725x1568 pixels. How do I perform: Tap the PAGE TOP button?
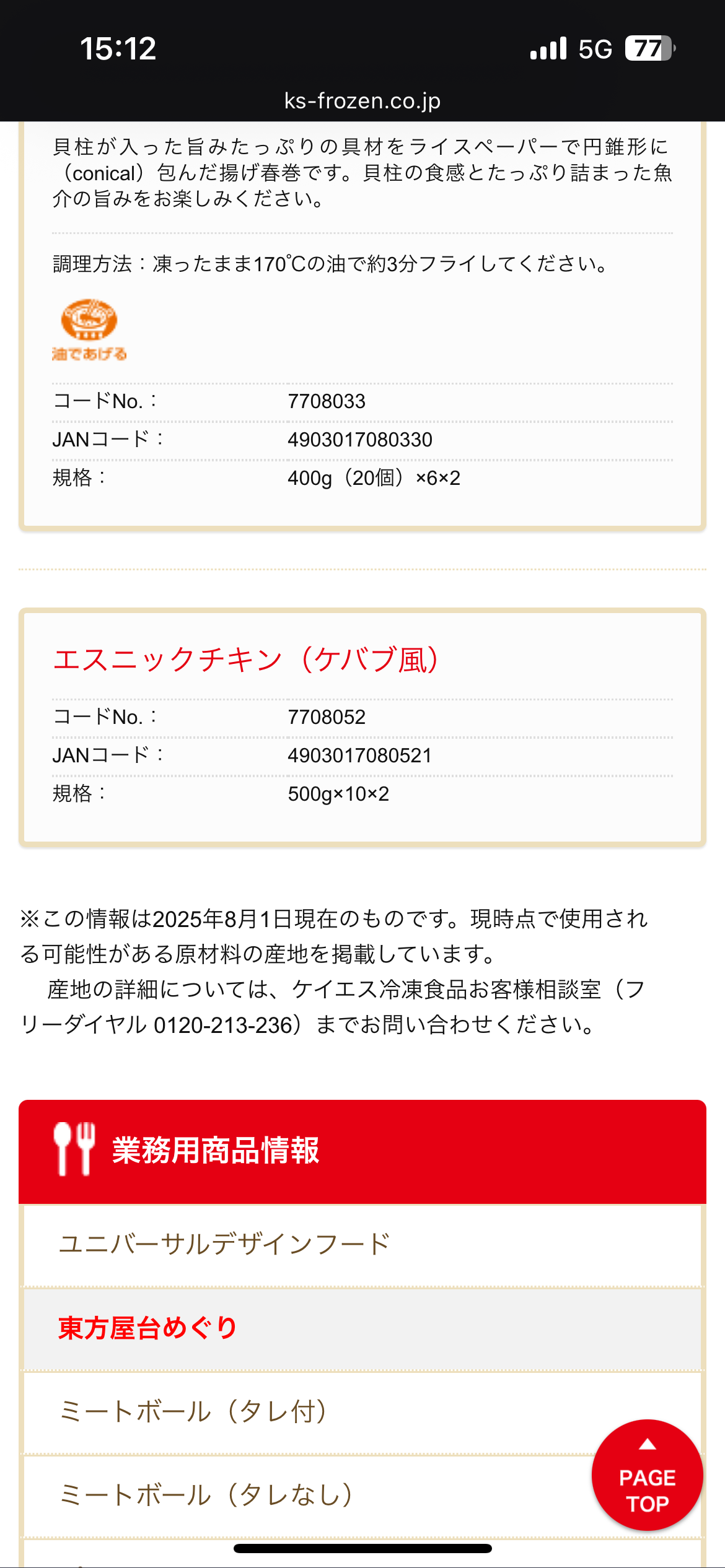(x=647, y=1475)
